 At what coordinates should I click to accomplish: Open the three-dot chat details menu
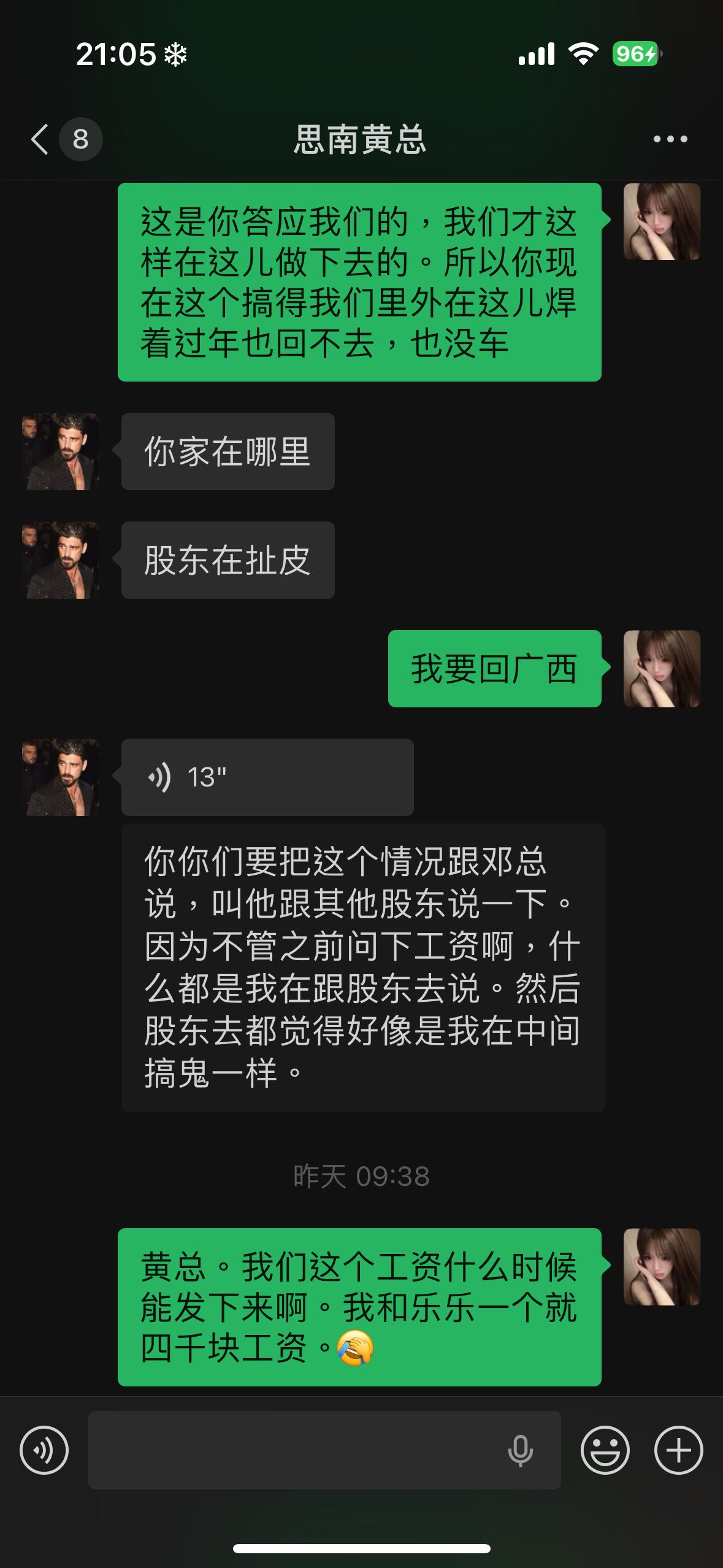point(670,139)
